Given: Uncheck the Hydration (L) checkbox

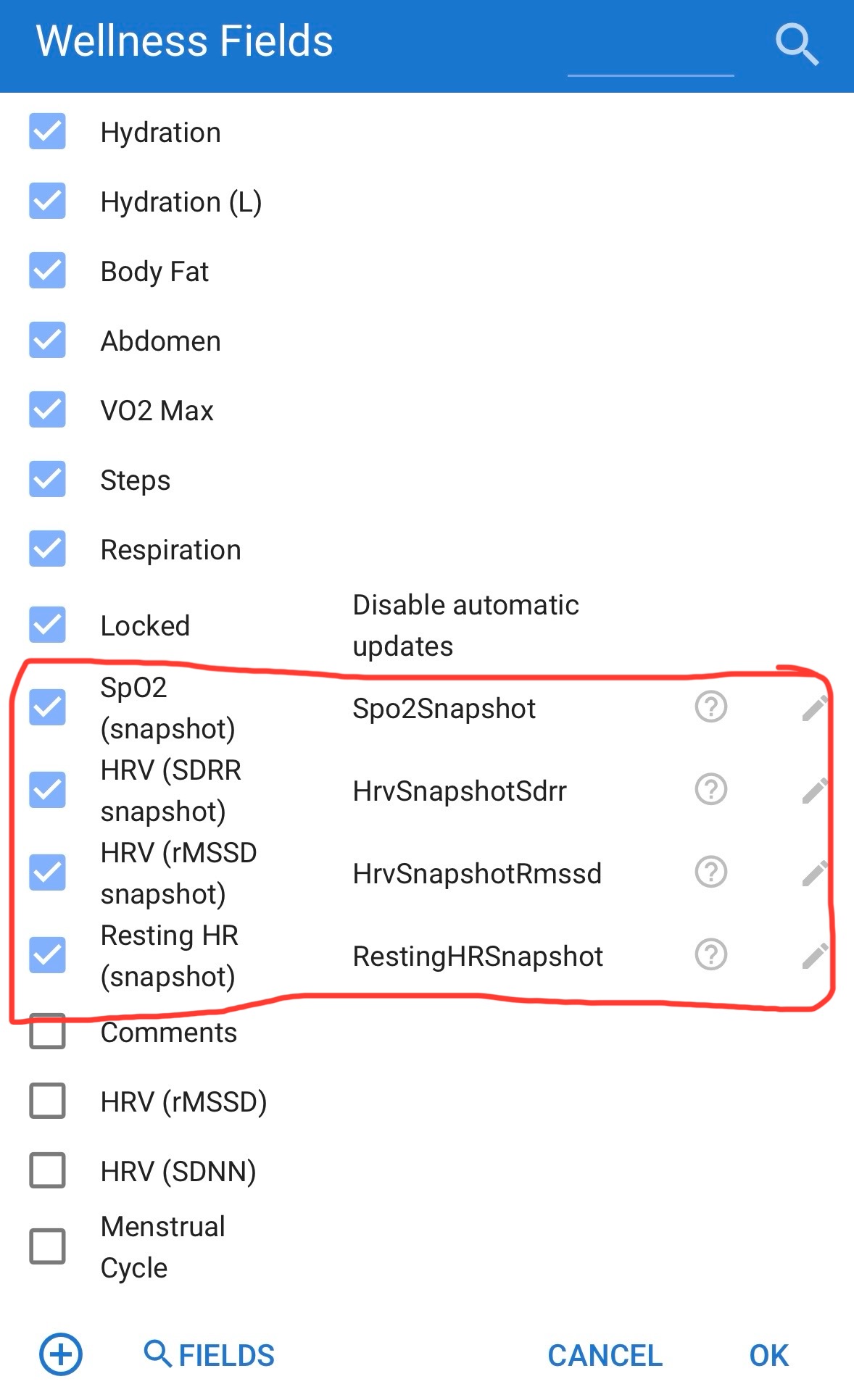Looking at the screenshot, I should pyautogui.click(x=48, y=201).
